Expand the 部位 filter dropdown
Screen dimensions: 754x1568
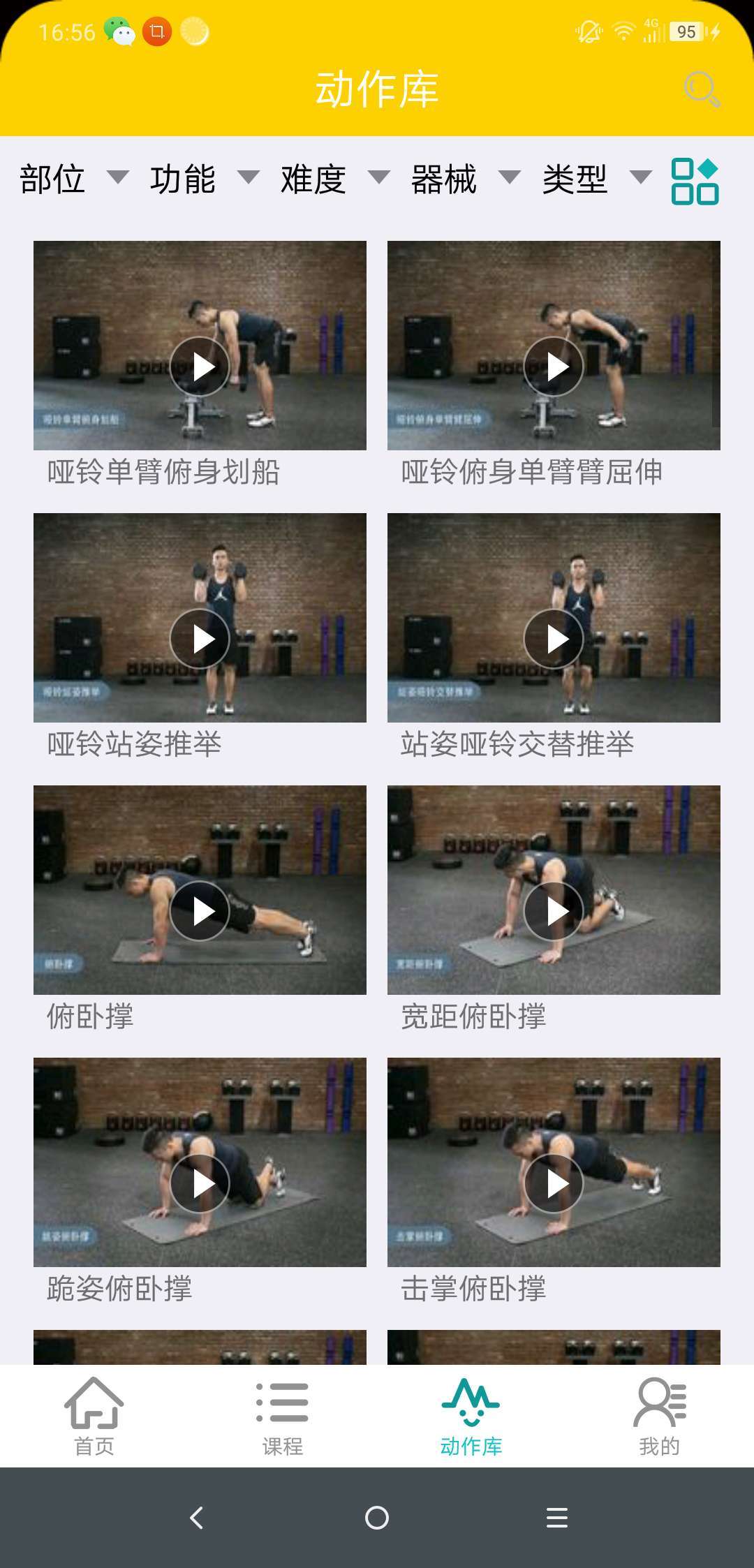point(73,179)
